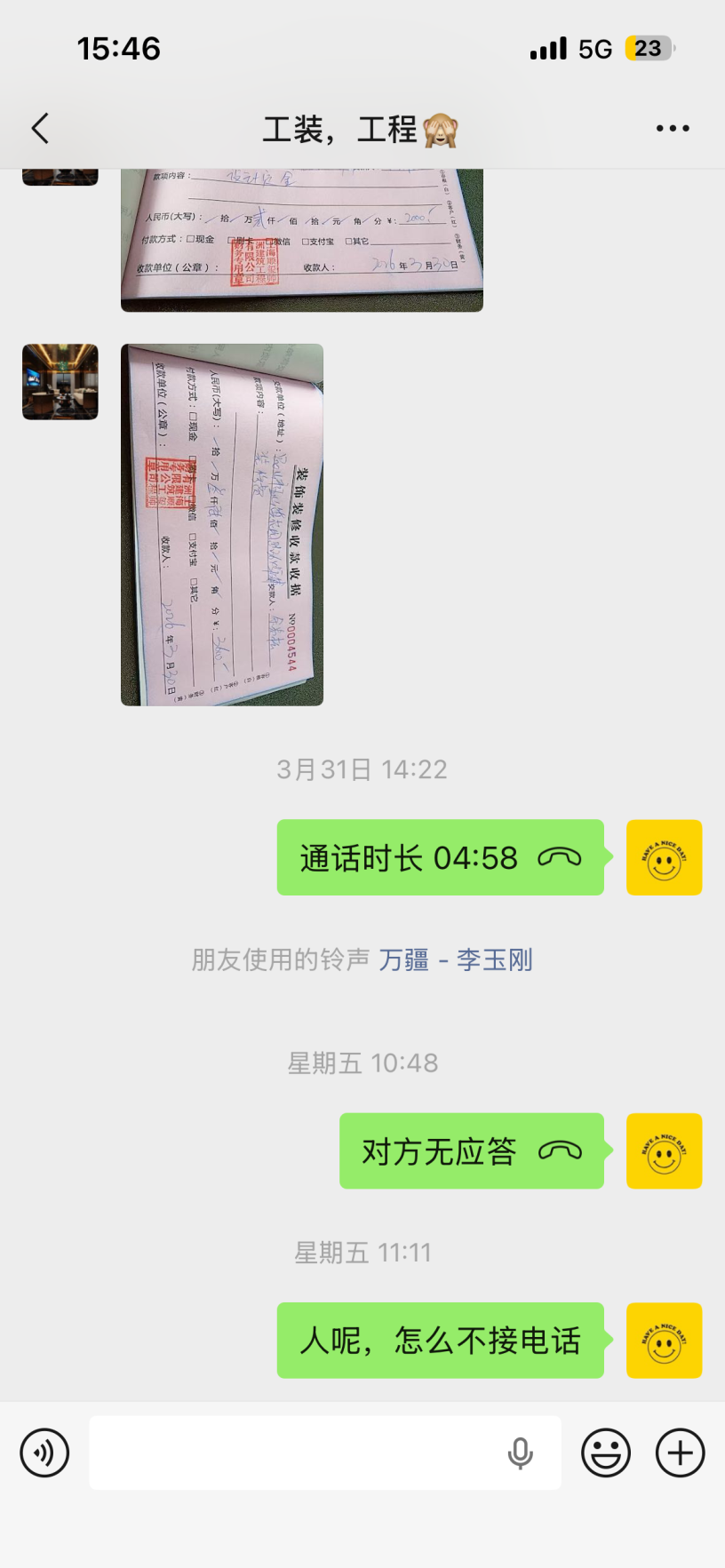The image size is (725, 1568).
Task: Open the emoji sticker panel
Action: (x=606, y=1453)
